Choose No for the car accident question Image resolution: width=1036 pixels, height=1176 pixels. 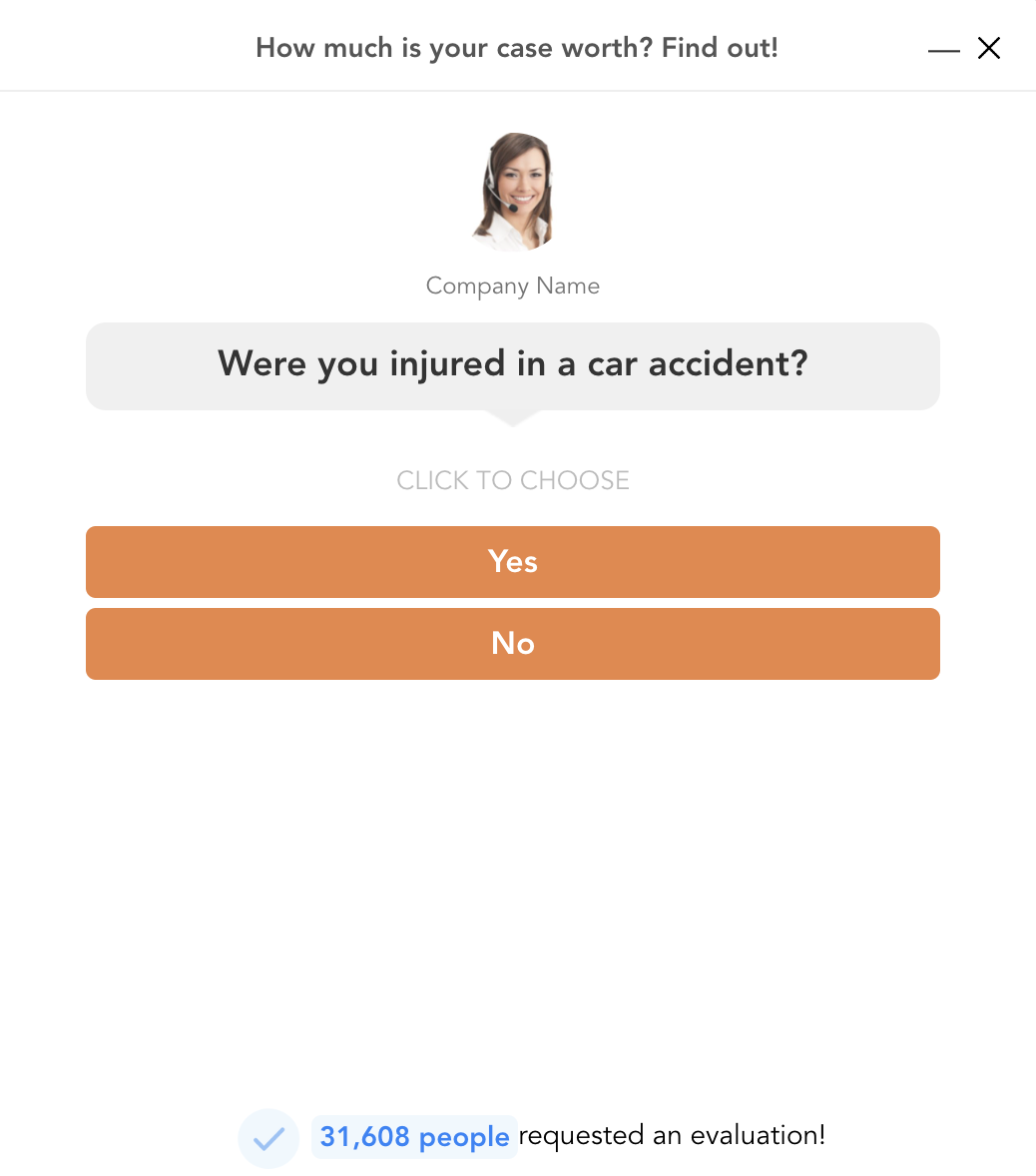pyautogui.click(x=513, y=644)
